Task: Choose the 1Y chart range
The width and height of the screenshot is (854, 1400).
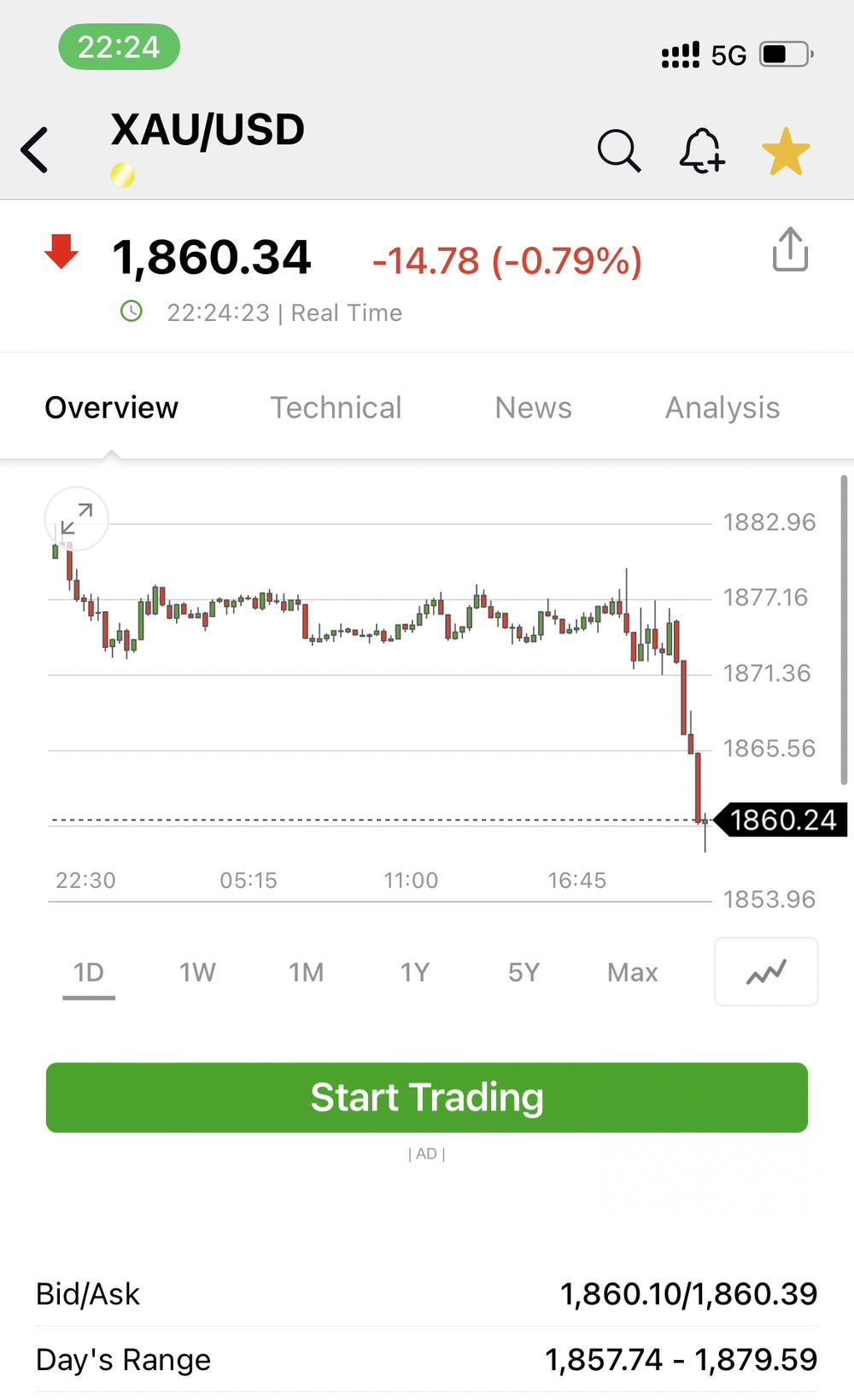Action: coord(415,972)
